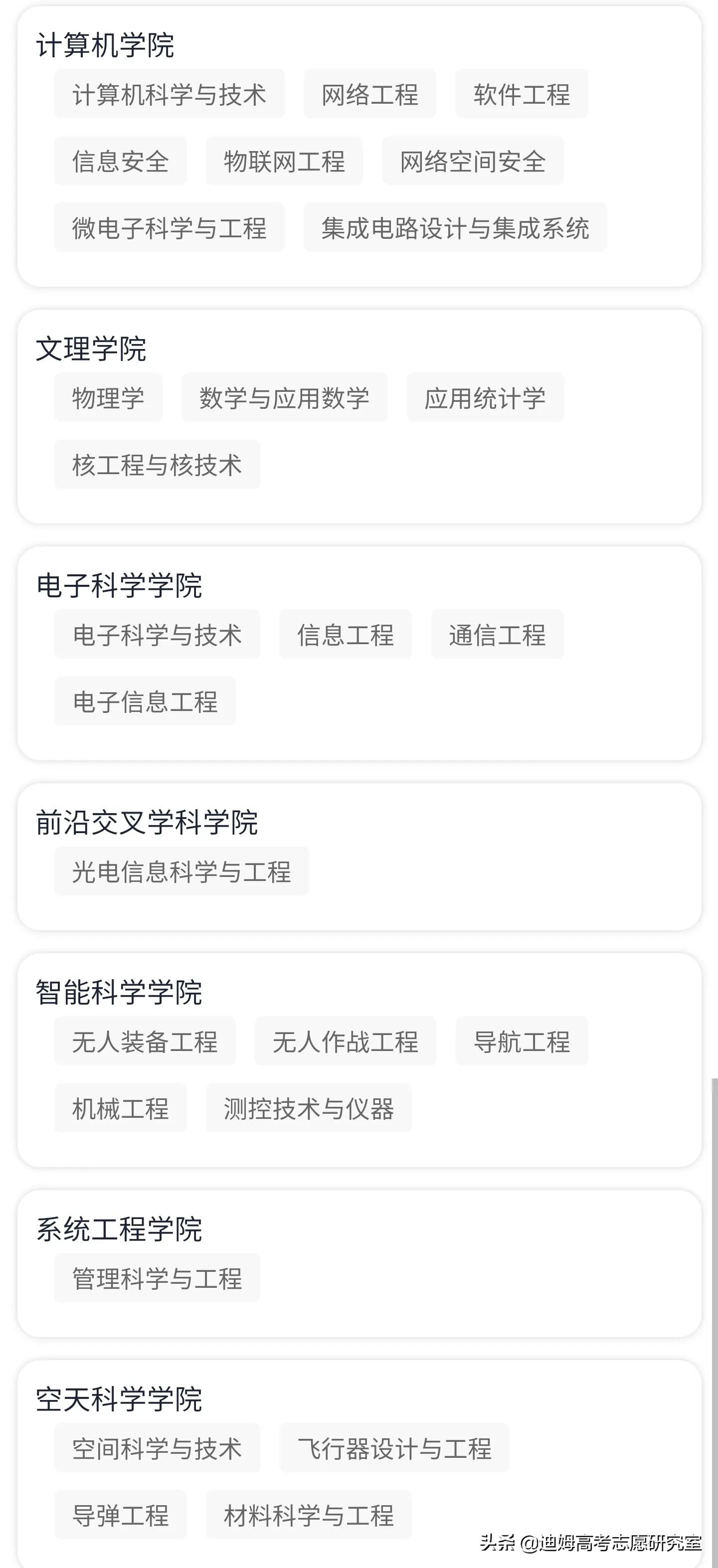This screenshot has height=1568, width=718.
Task: Select the 通信工程 chip
Action: click(x=497, y=634)
